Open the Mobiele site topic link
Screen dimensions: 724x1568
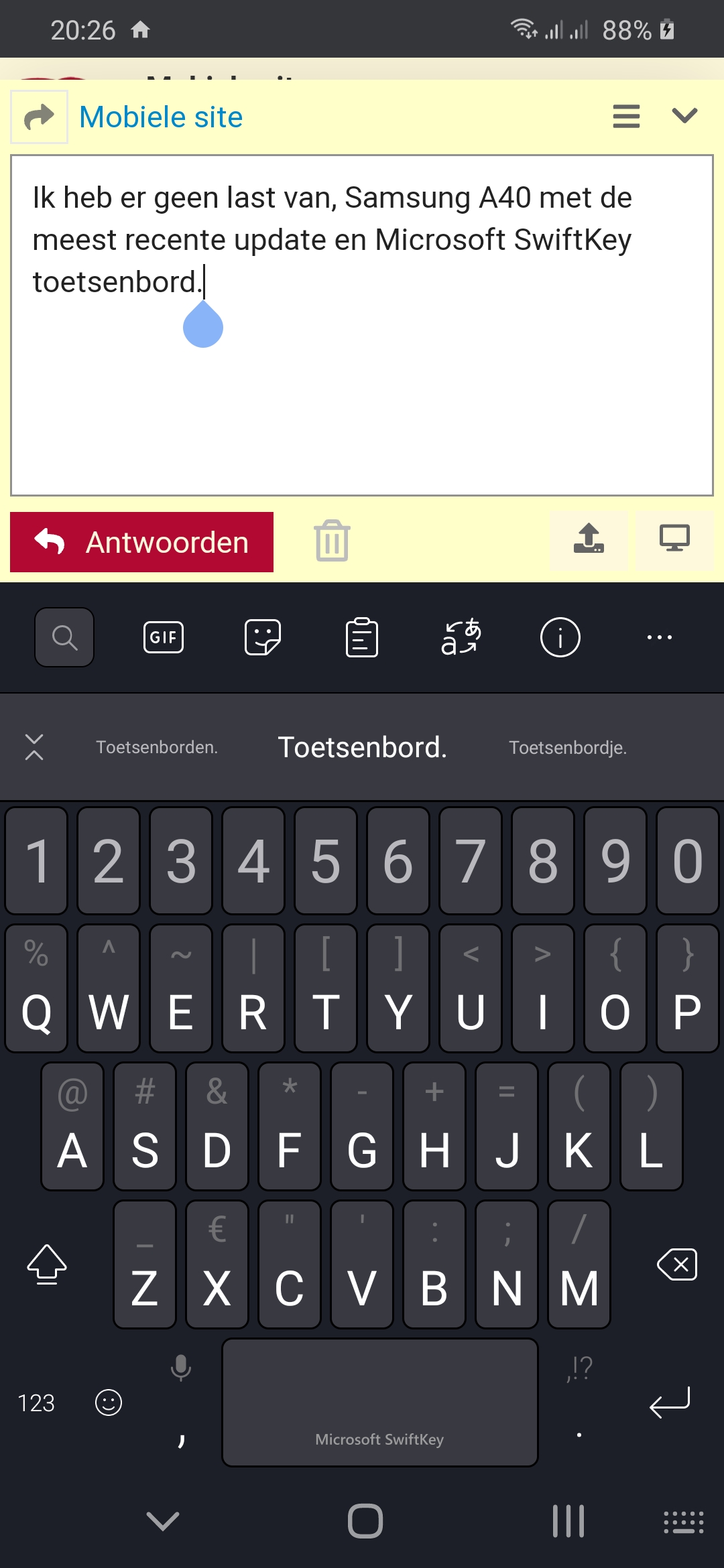tap(161, 117)
